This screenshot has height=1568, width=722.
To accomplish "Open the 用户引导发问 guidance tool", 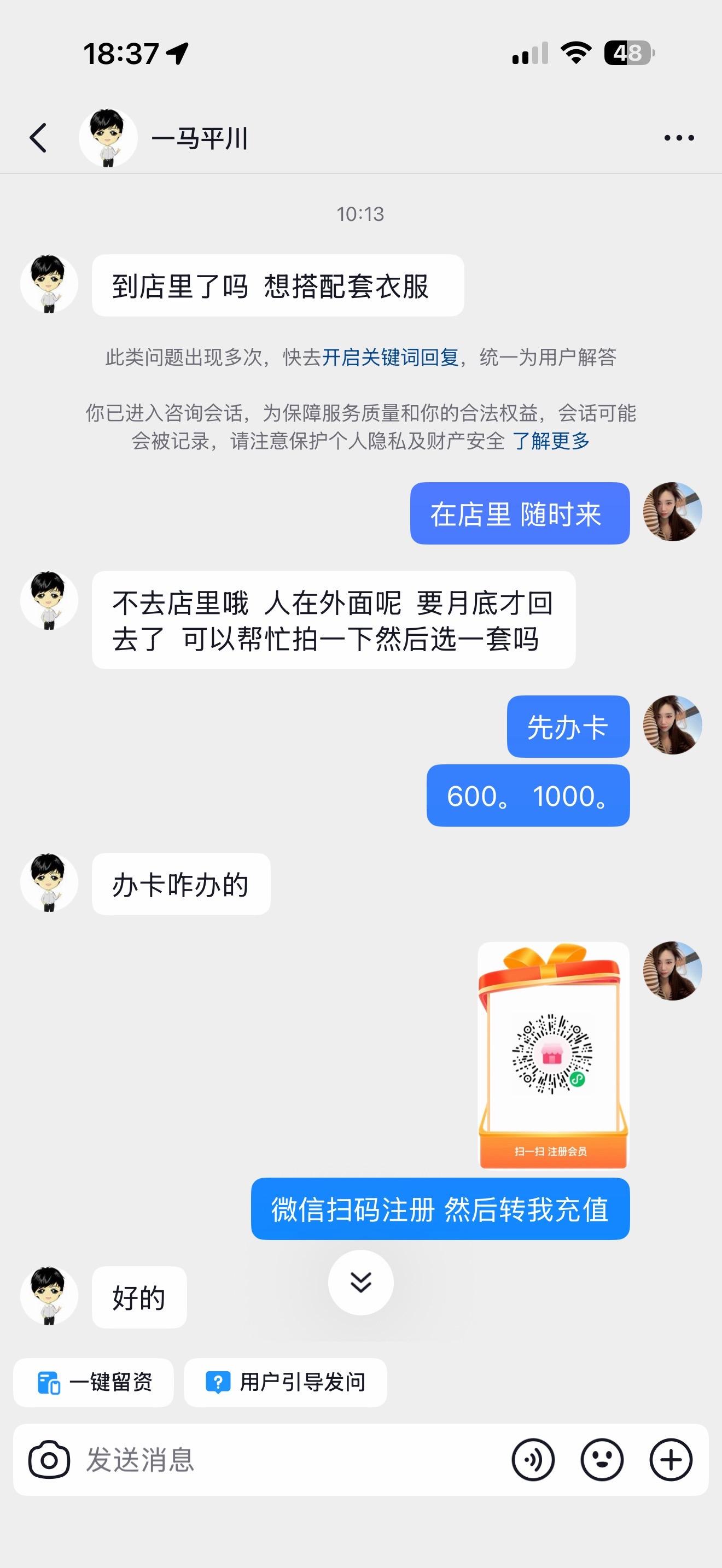I will [284, 1384].
